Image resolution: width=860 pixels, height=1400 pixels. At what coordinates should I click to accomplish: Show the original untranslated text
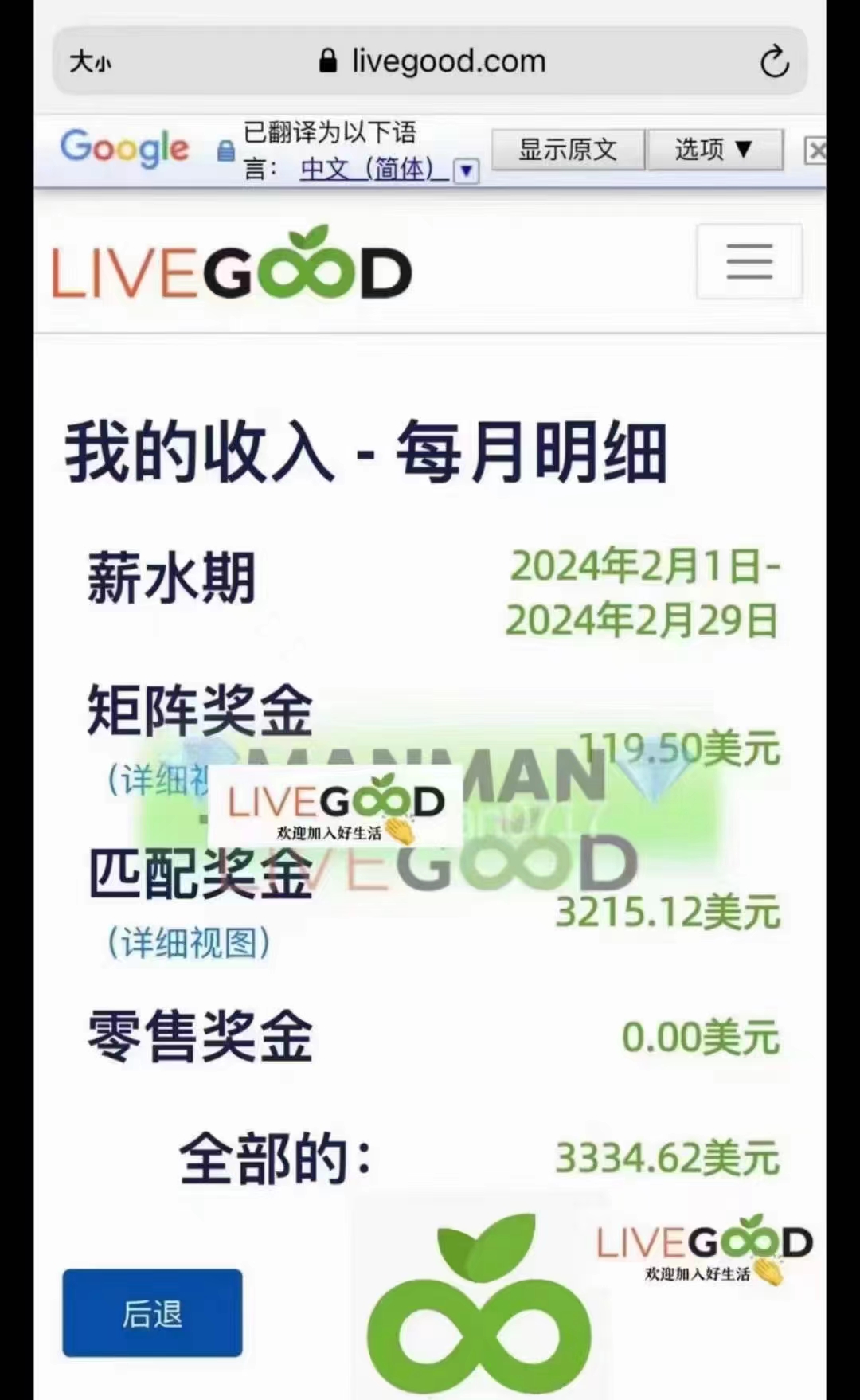(567, 149)
